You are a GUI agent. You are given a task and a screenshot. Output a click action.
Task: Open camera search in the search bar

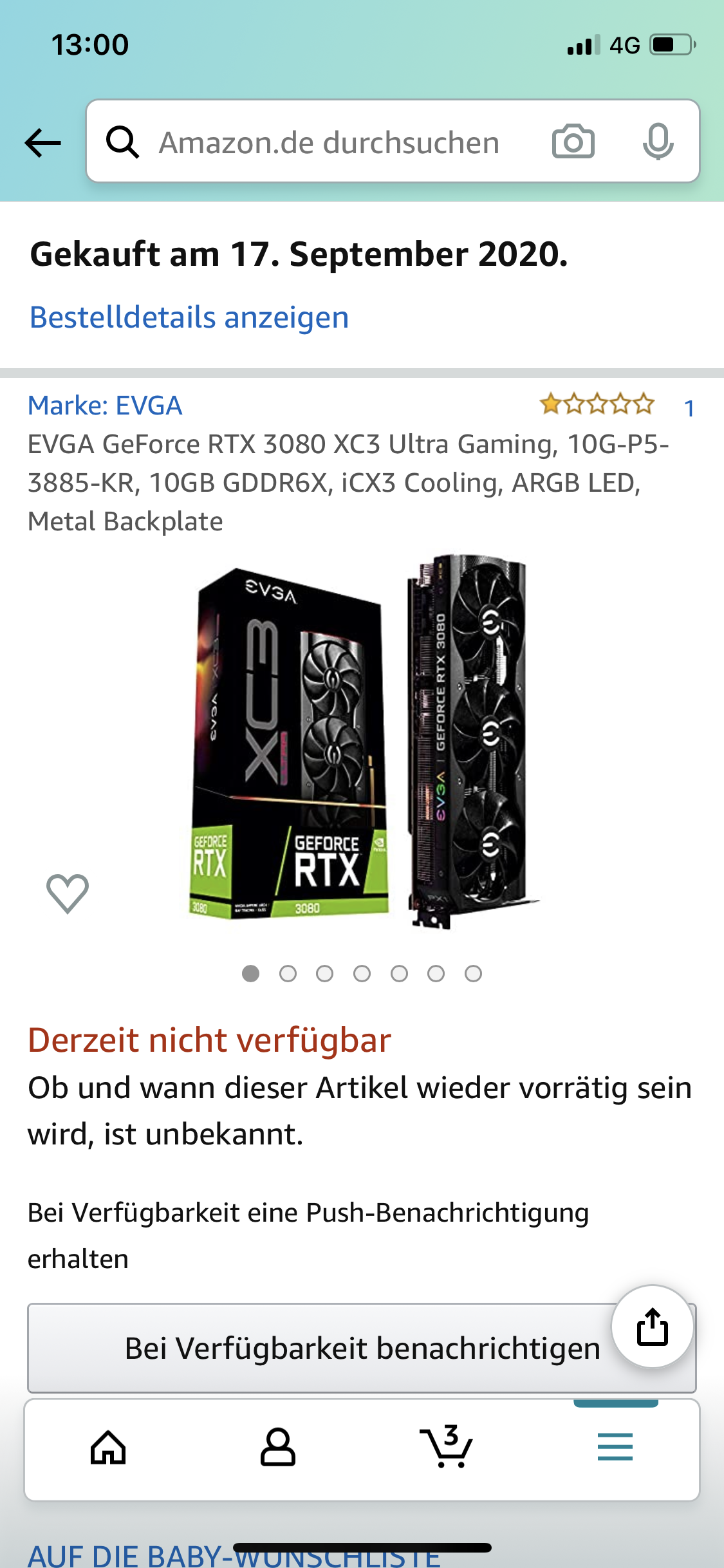point(573,142)
